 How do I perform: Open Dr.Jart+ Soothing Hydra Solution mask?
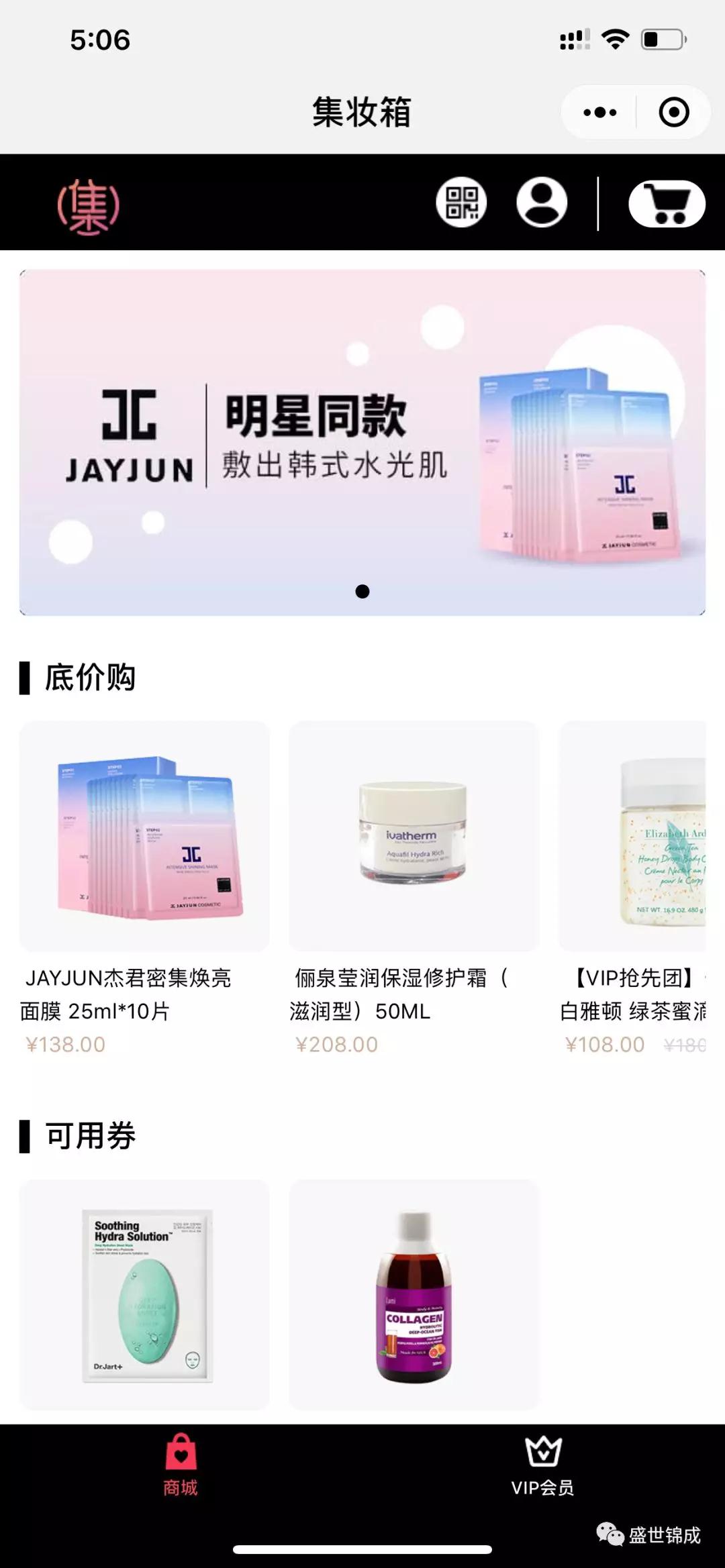tap(144, 1295)
